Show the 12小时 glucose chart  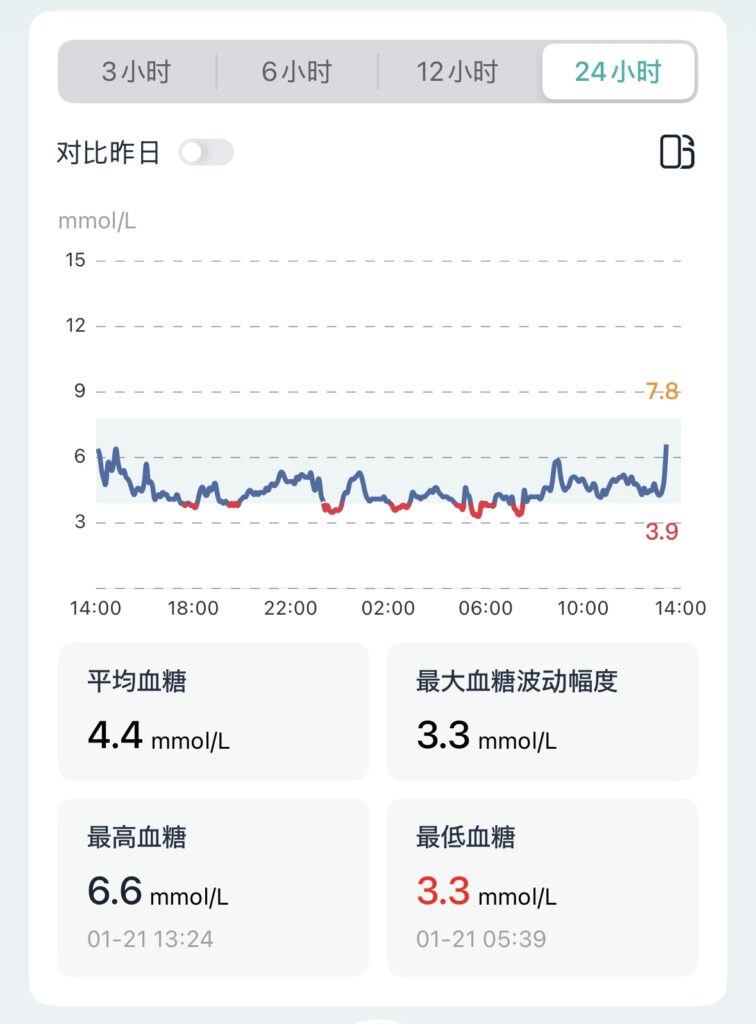tap(457, 72)
